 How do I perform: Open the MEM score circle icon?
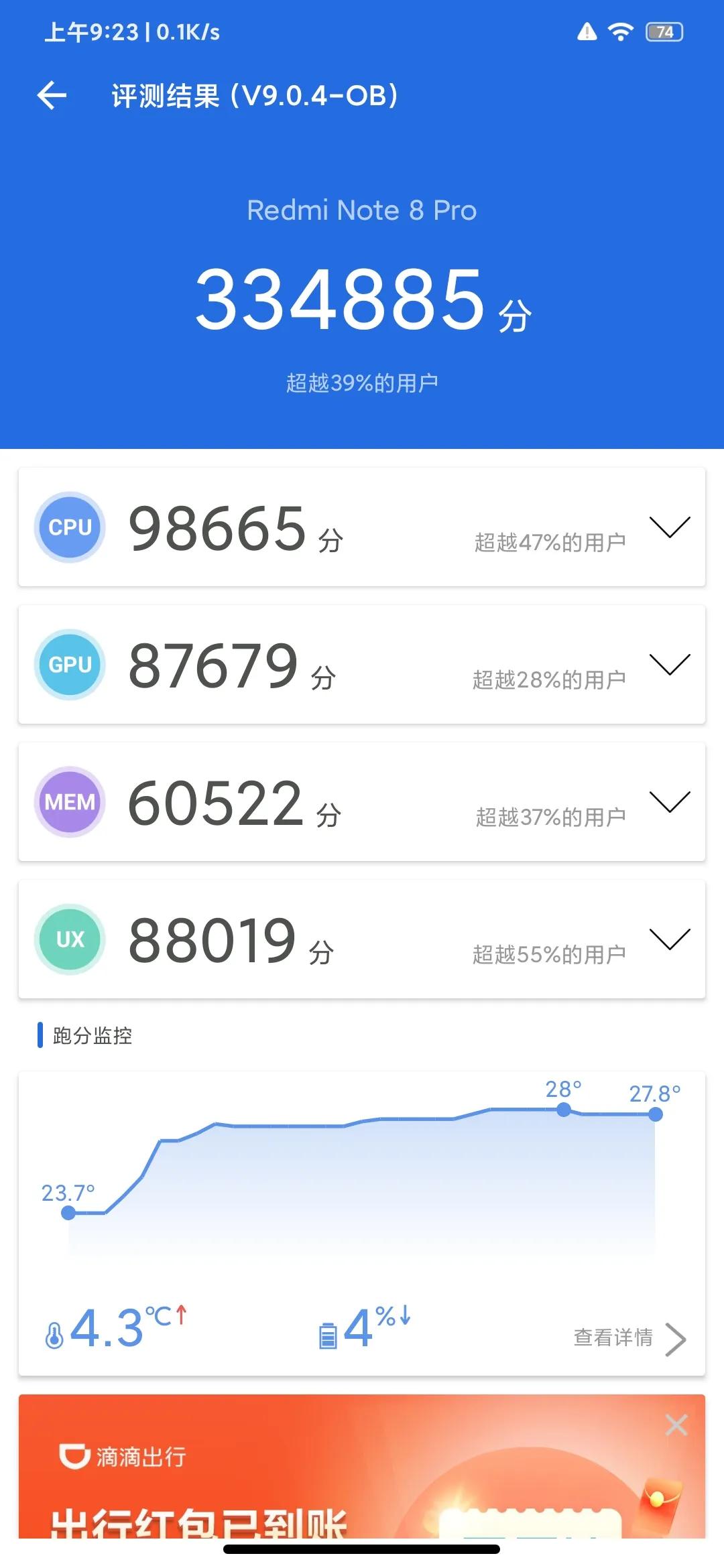pyautogui.click(x=69, y=801)
